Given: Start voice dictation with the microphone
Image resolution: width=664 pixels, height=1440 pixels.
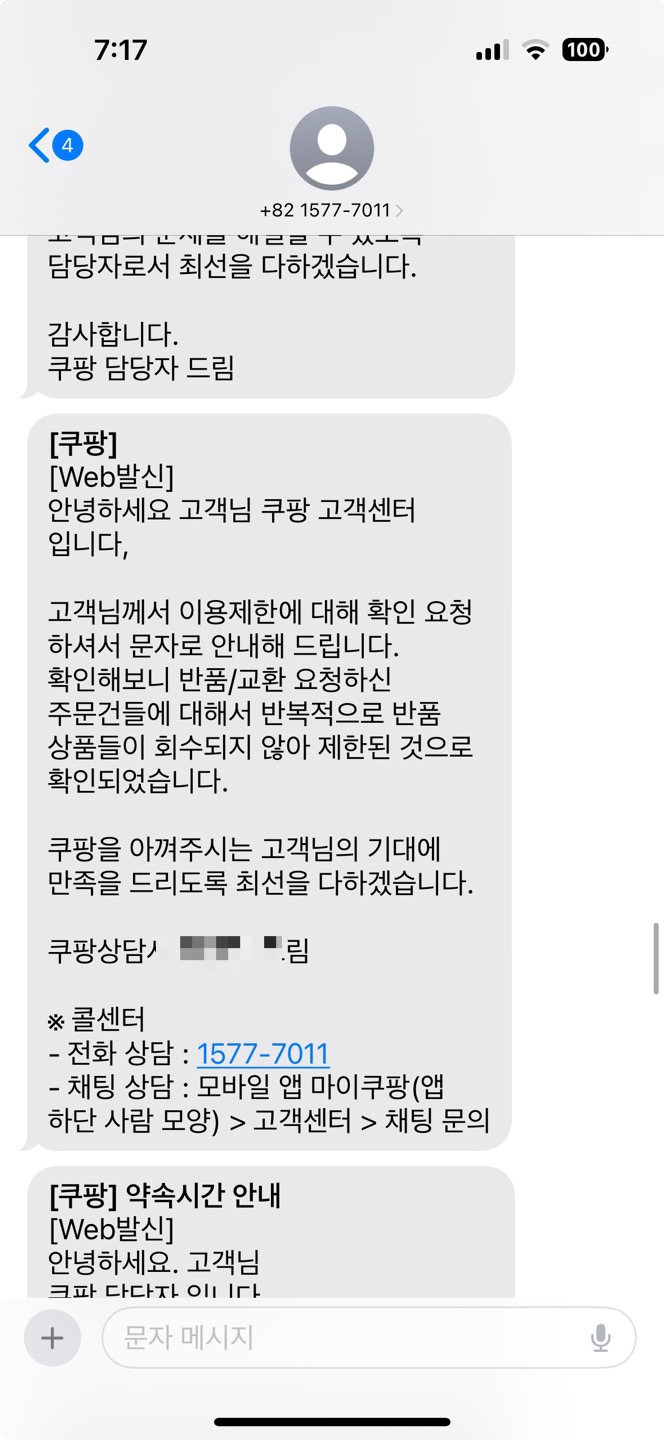Looking at the screenshot, I should 600,1338.
